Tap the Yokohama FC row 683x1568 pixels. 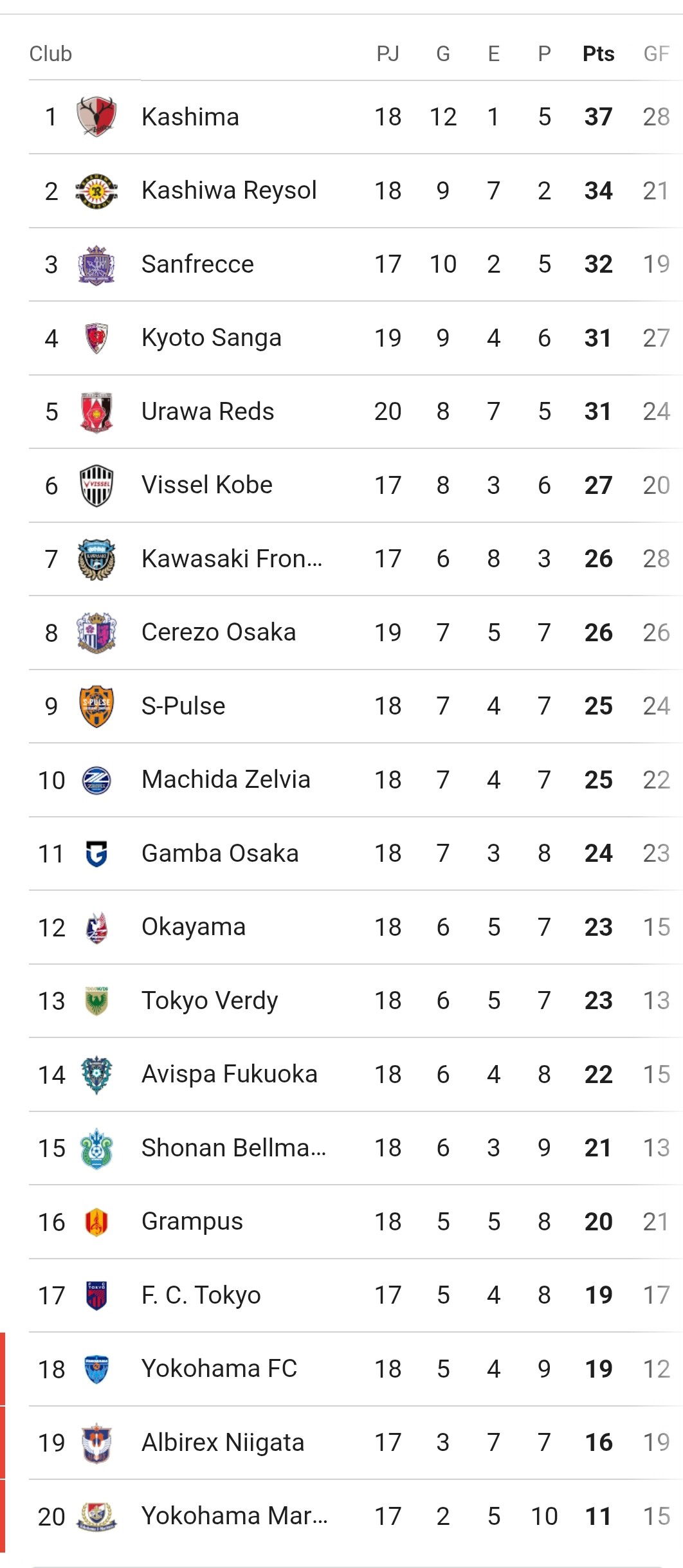[x=356, y=1369]
